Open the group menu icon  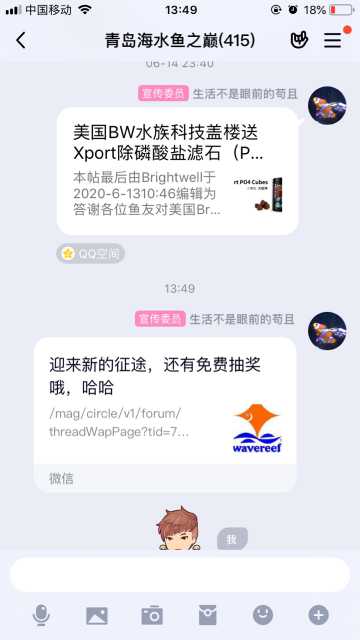[x=333, y=40]
